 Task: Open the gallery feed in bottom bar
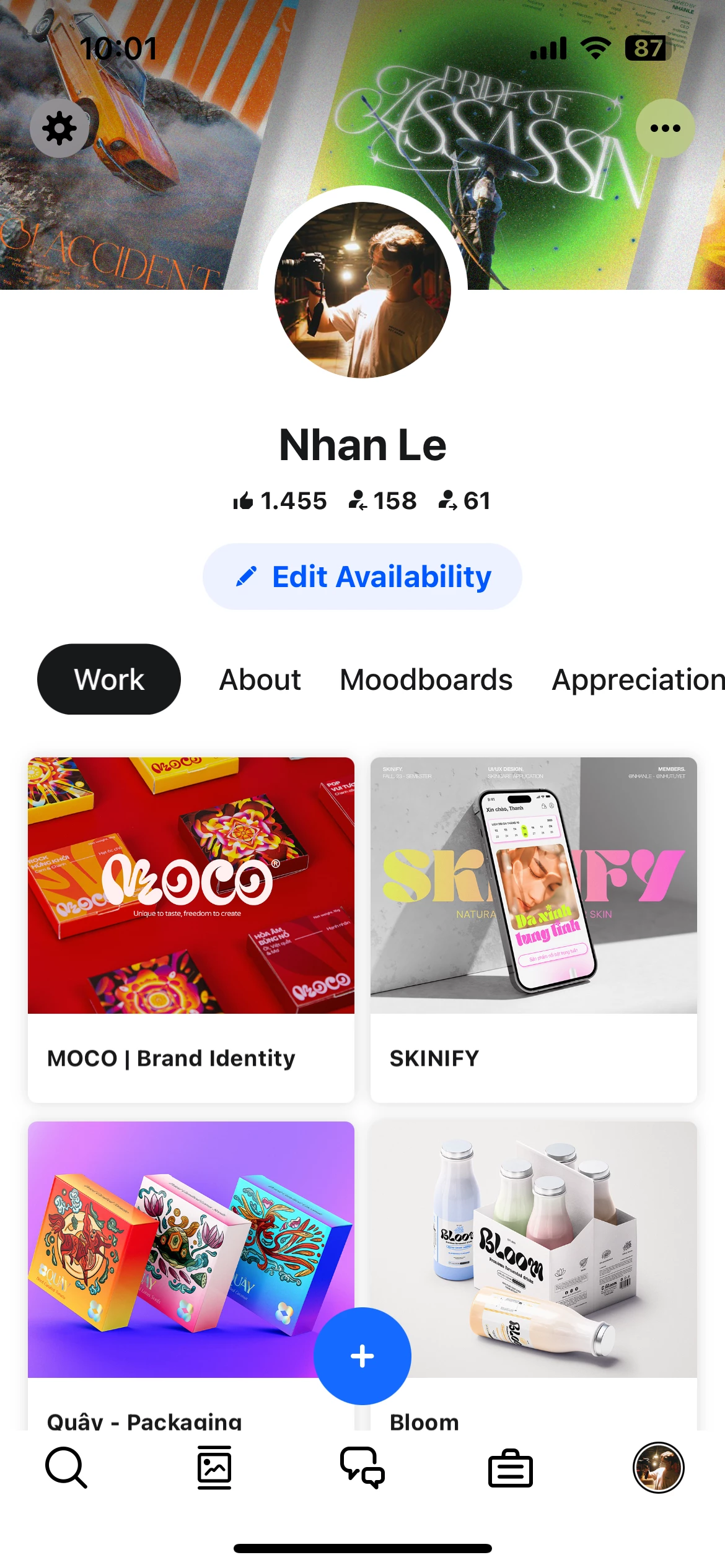214,1468
